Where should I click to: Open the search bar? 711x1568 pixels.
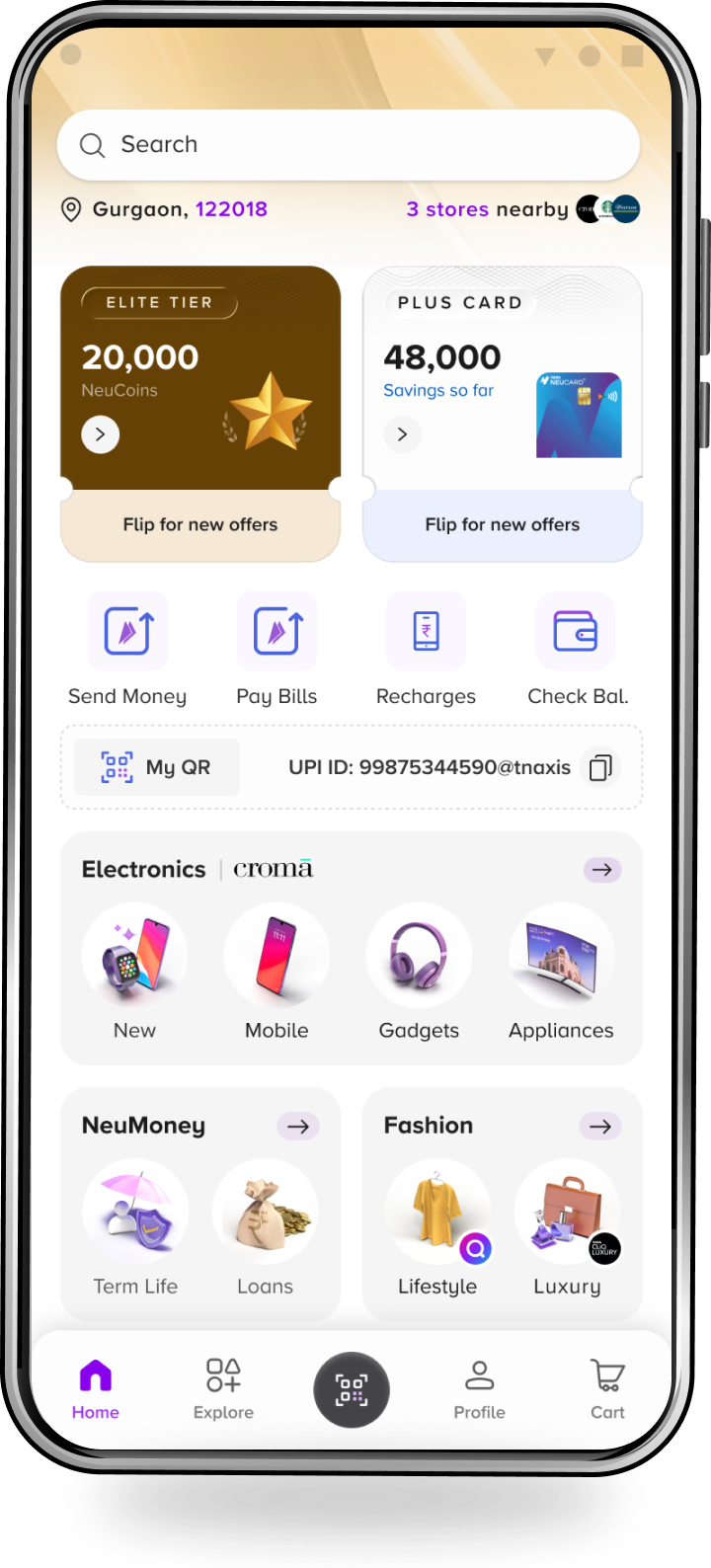[x=348, y=145]
